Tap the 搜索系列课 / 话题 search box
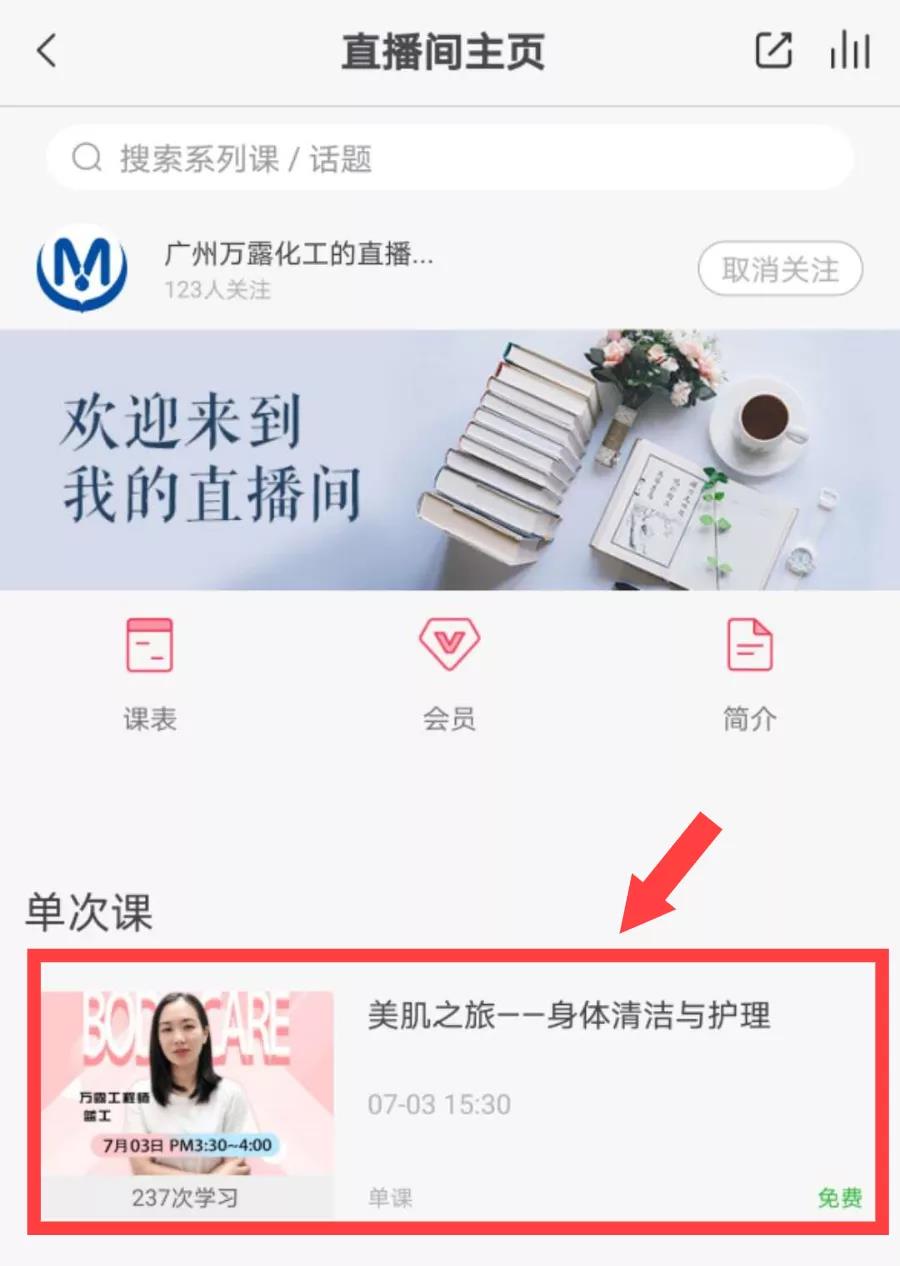The image size is (900, 1266). (x=449, y=158)
